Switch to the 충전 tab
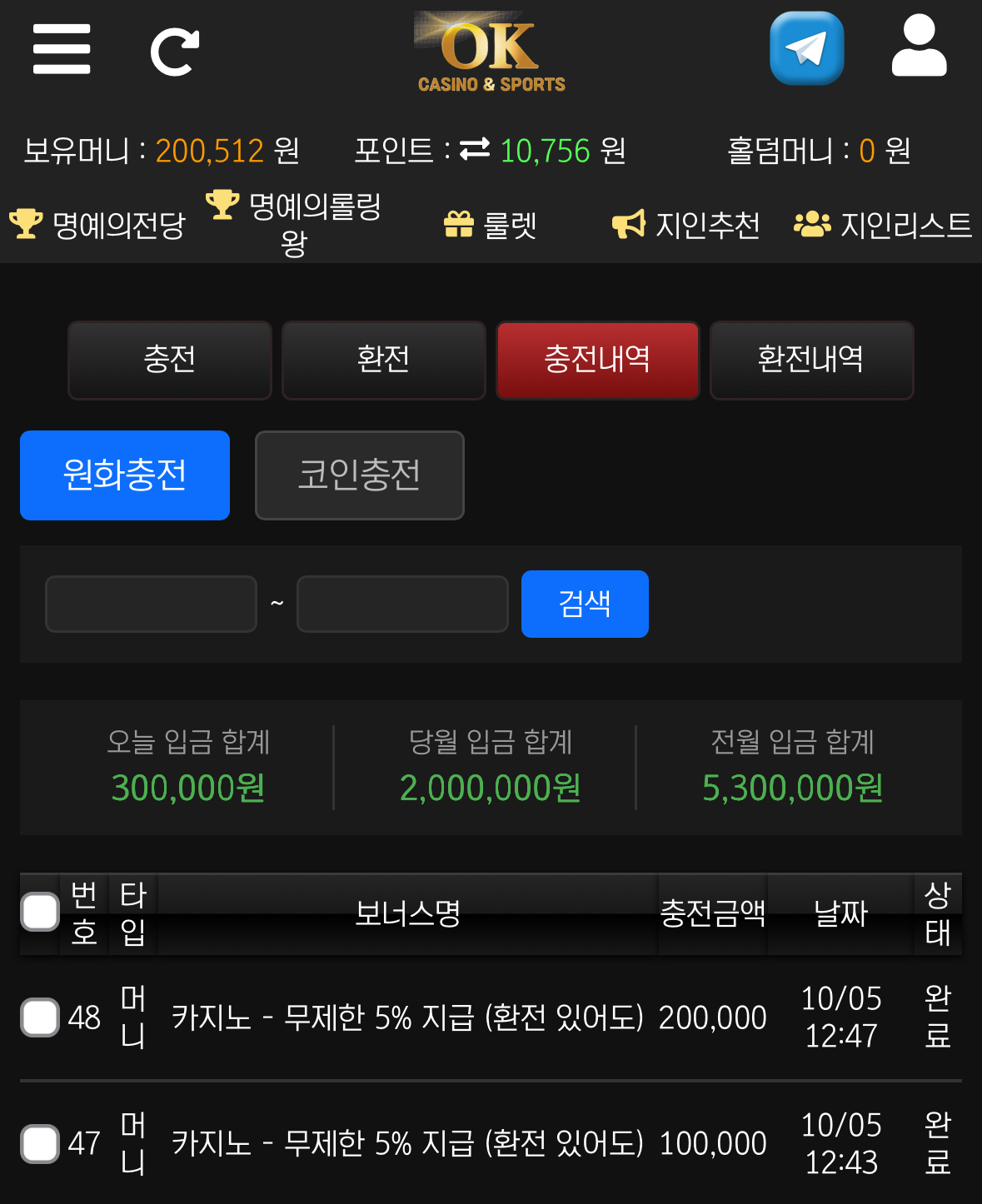Screen dimensions: 982x1204 (170, 361)
